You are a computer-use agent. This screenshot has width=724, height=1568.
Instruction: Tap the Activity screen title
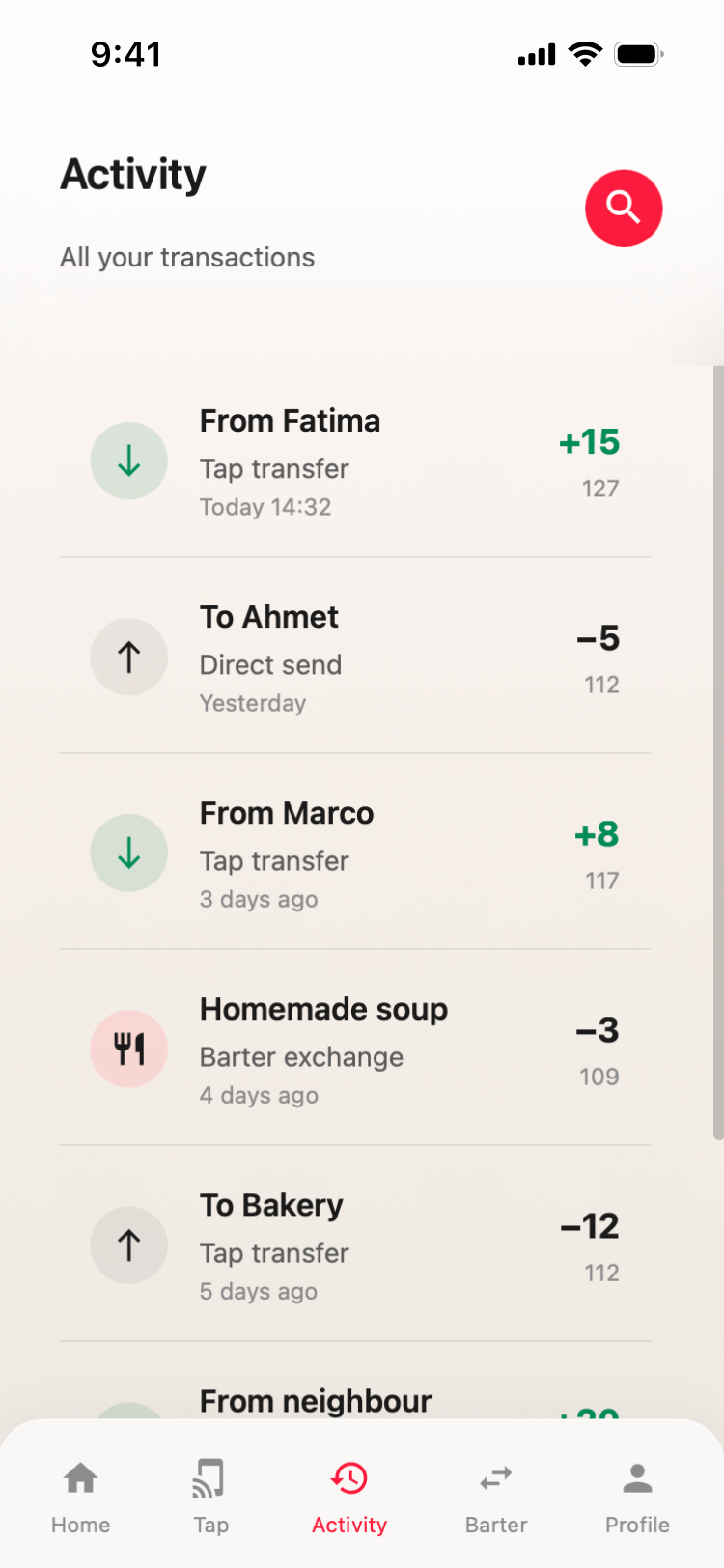[132, 175]
